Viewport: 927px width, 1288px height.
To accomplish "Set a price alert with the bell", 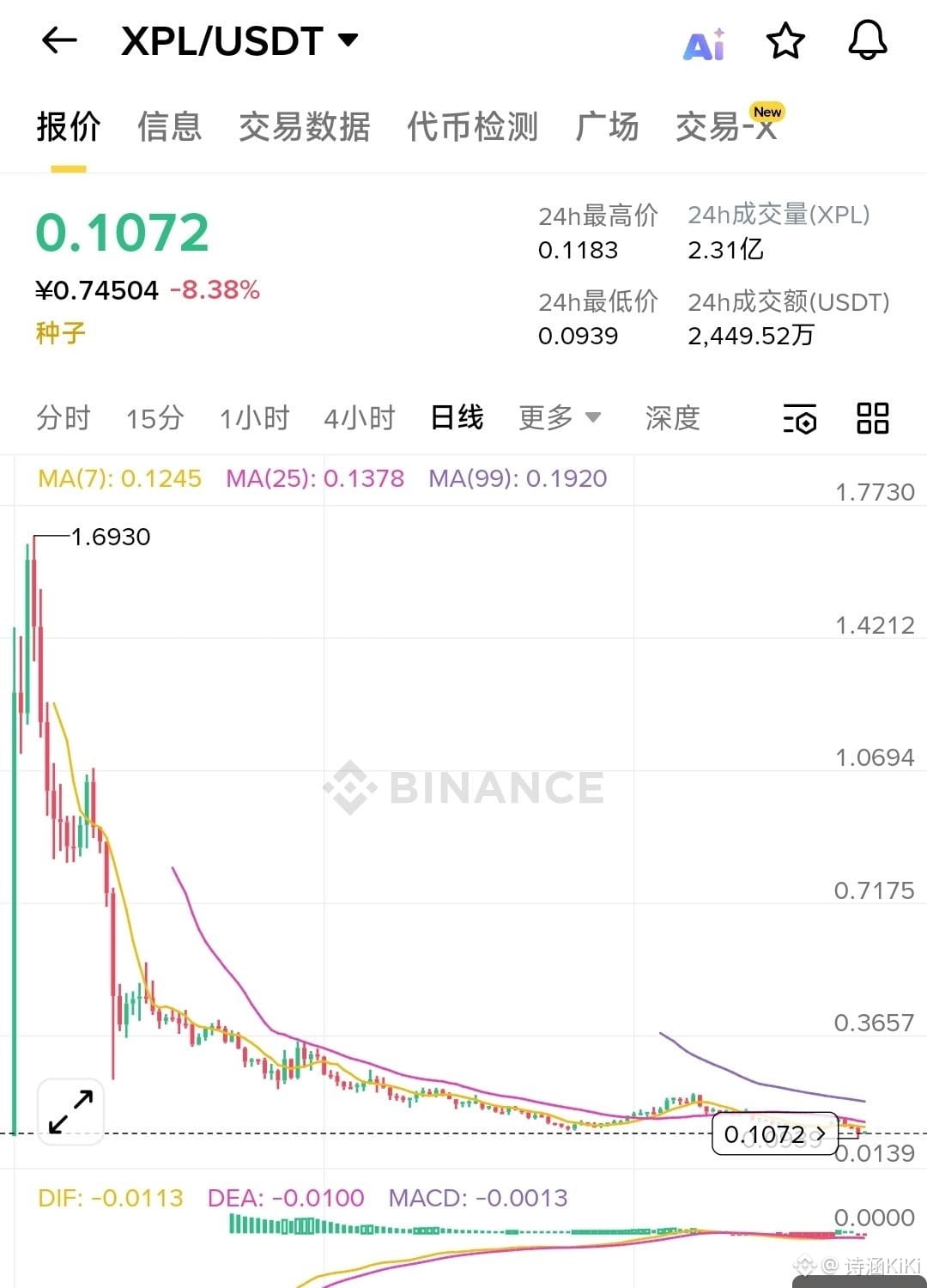I will [x=867, y=40].
